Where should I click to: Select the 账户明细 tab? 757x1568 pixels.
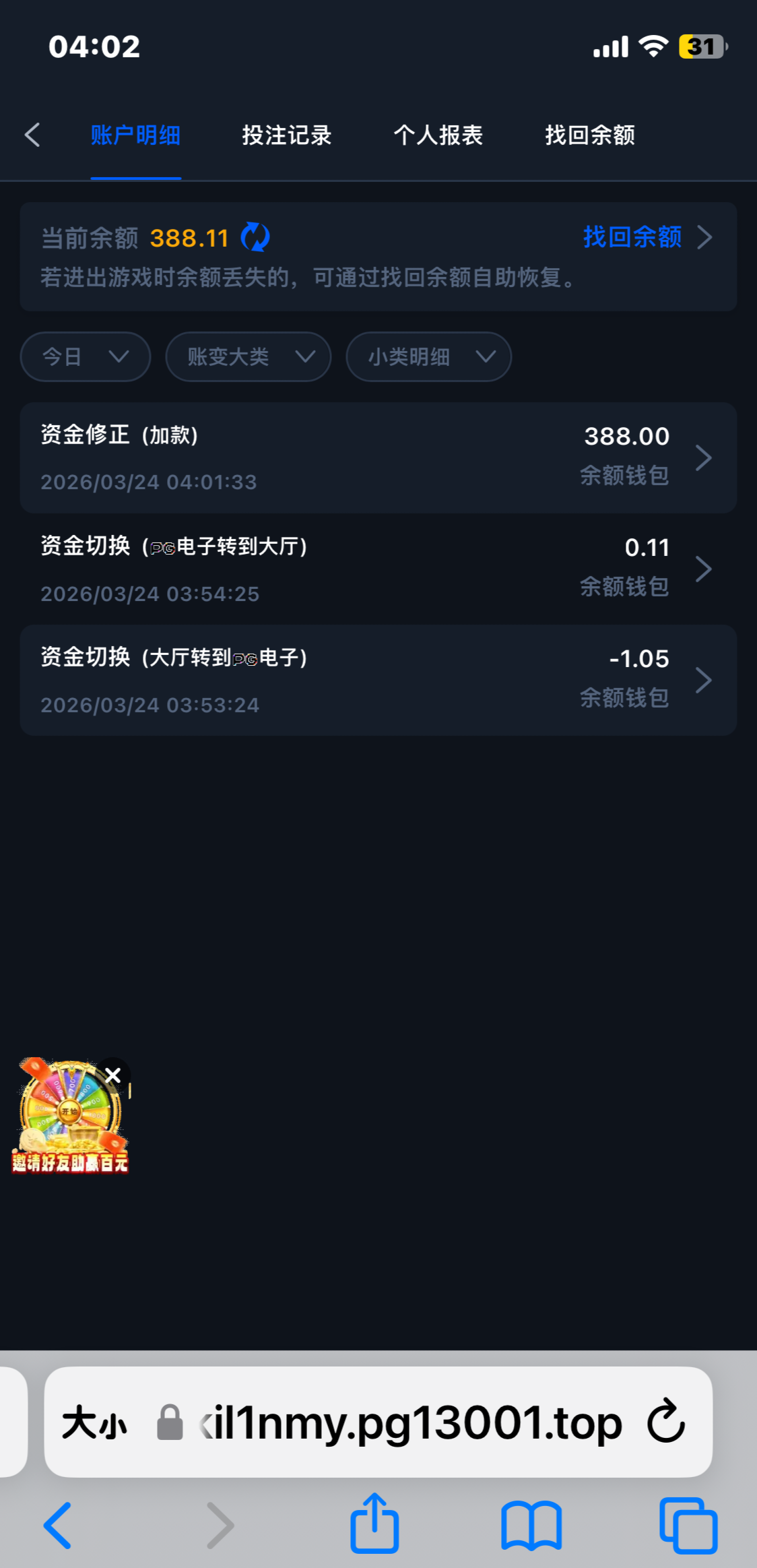point(135,135)
